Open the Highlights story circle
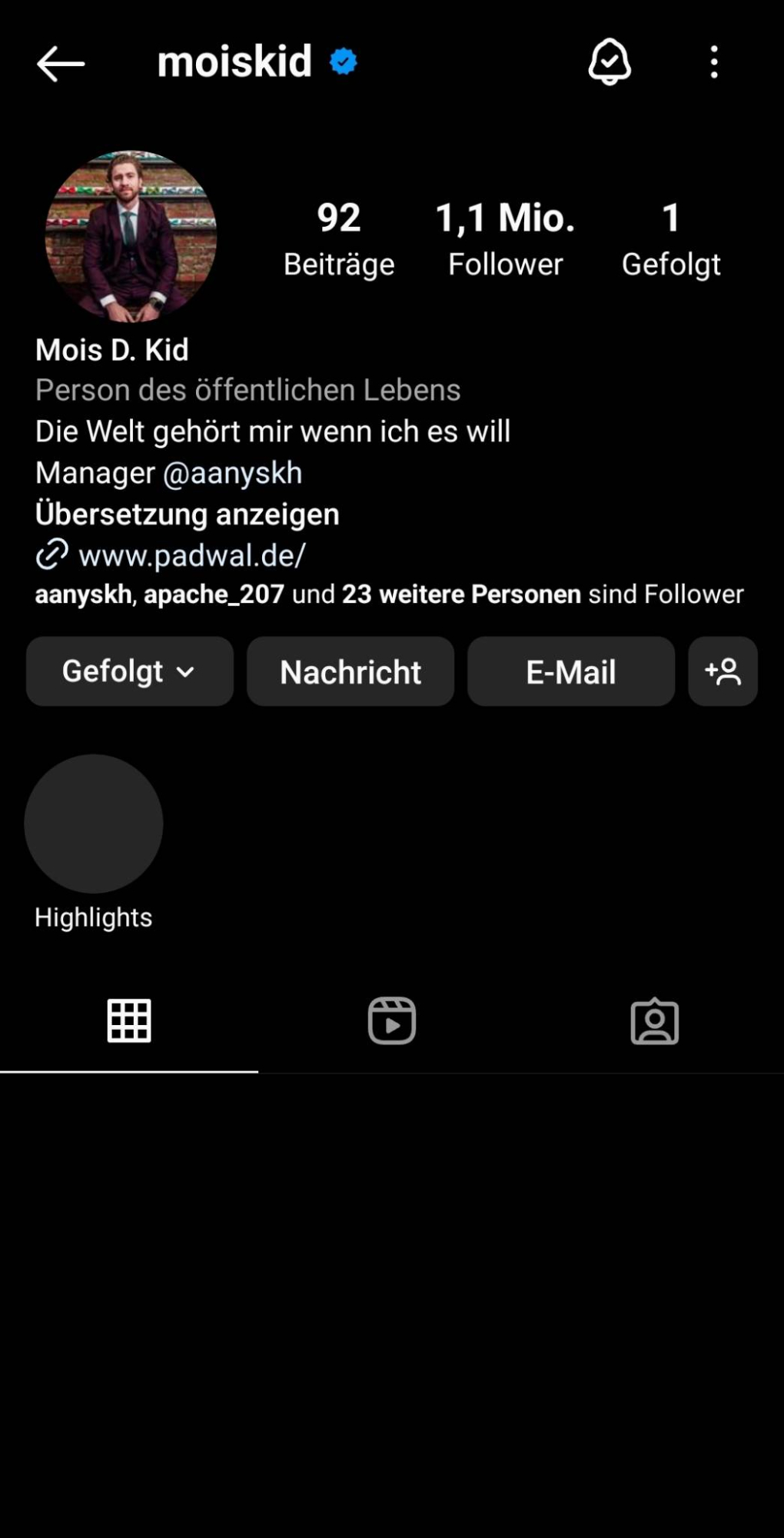The height and width of the screenshot is (1538, 784). pyautogui.click(x=94, y=824)
